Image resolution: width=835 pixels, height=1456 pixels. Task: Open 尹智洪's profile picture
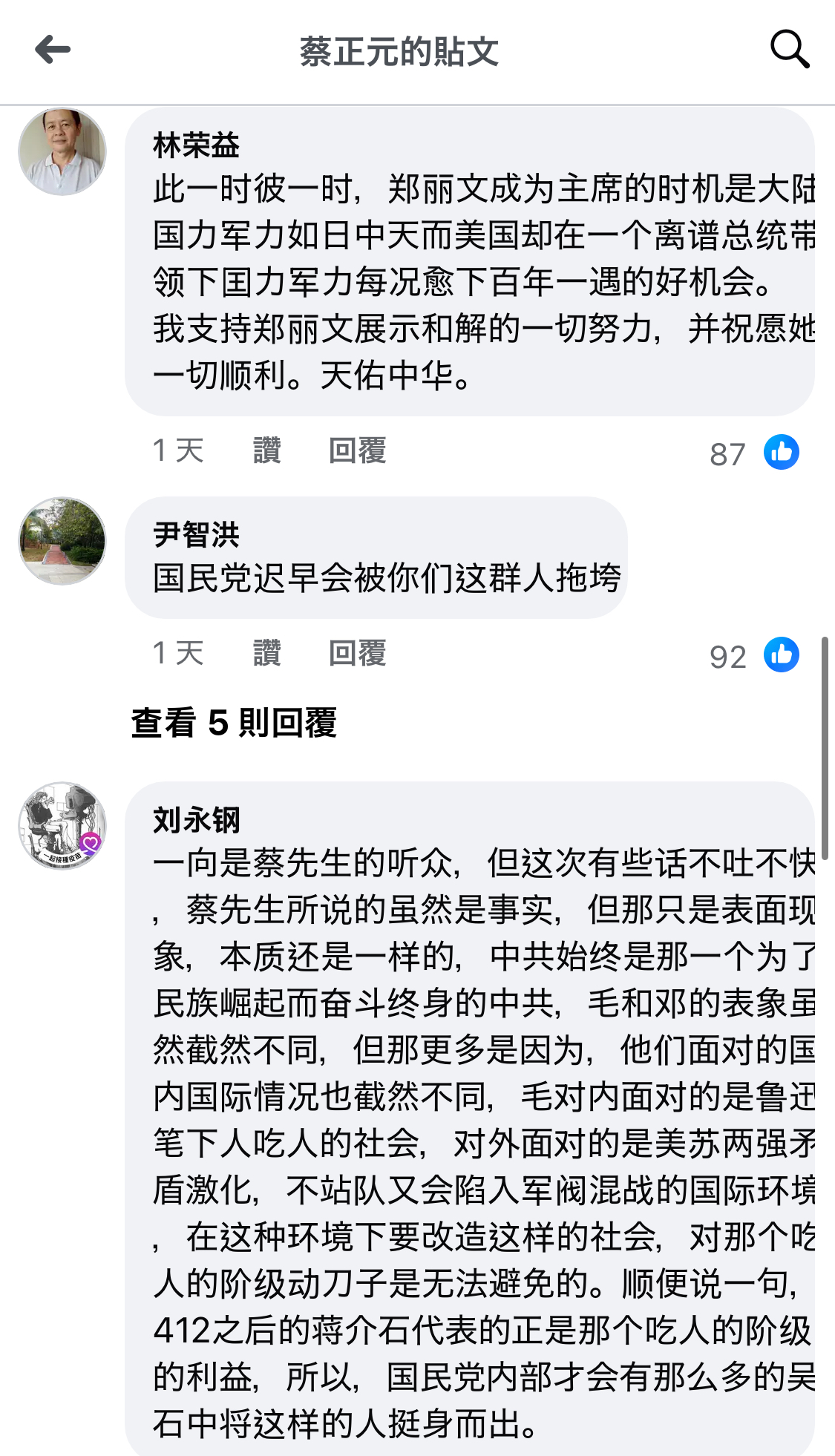pyautogui.click(x=62, y=541)
